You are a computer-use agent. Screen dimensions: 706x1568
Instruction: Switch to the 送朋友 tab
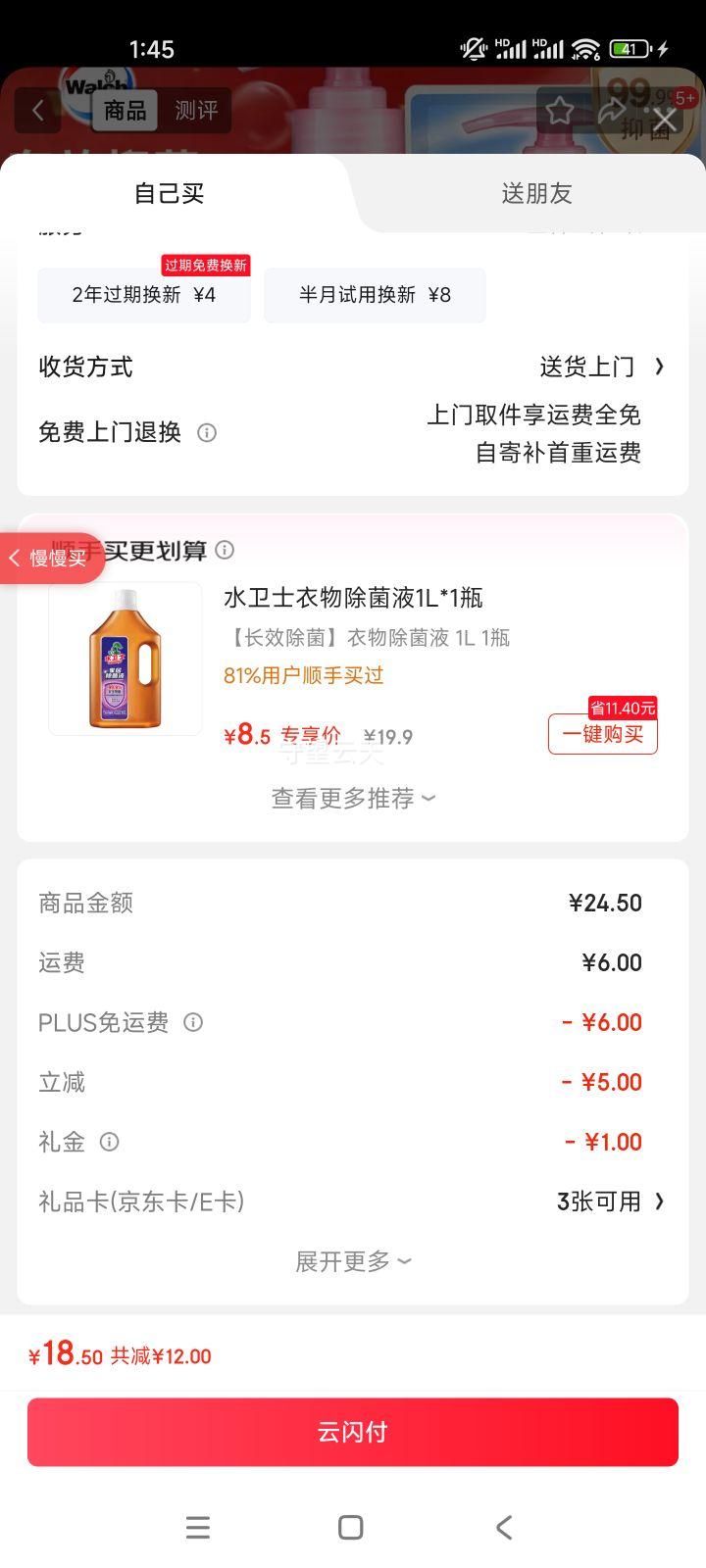click(x=536, y=193)
